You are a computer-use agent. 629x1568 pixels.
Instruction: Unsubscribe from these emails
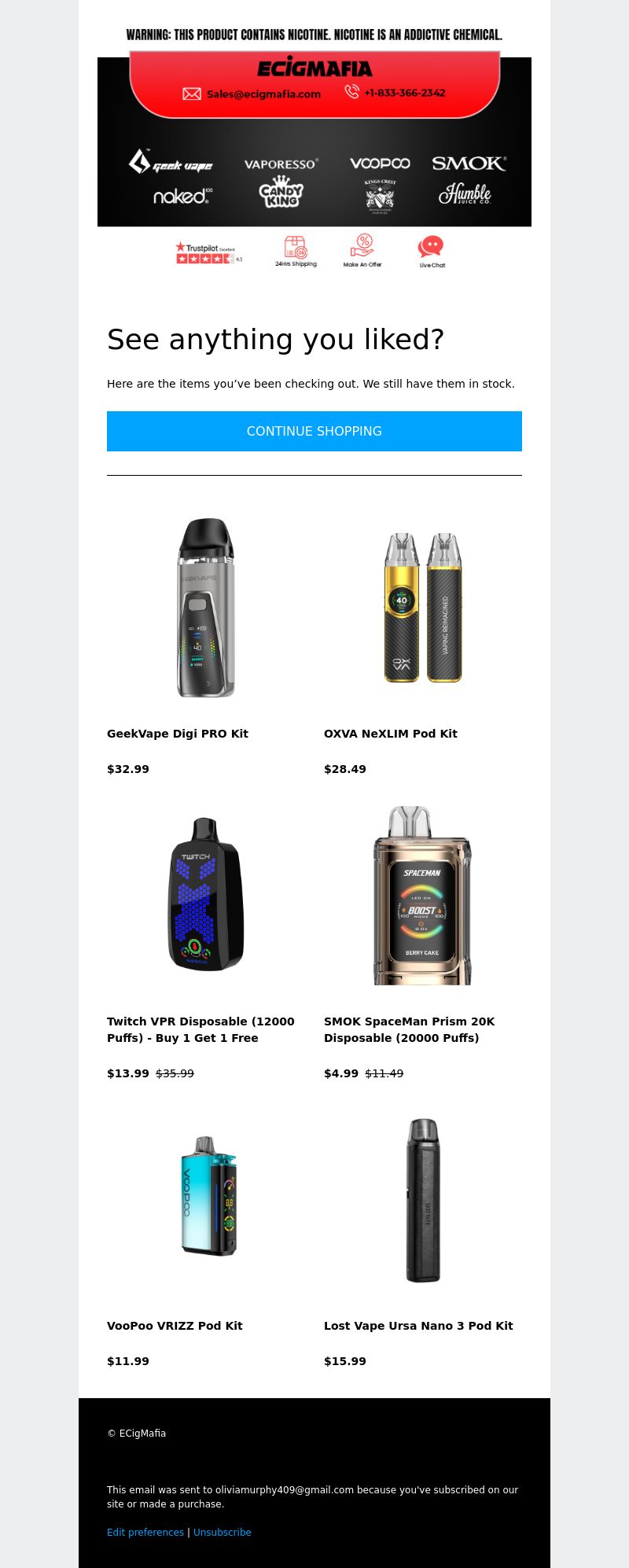click(223, 1533)
